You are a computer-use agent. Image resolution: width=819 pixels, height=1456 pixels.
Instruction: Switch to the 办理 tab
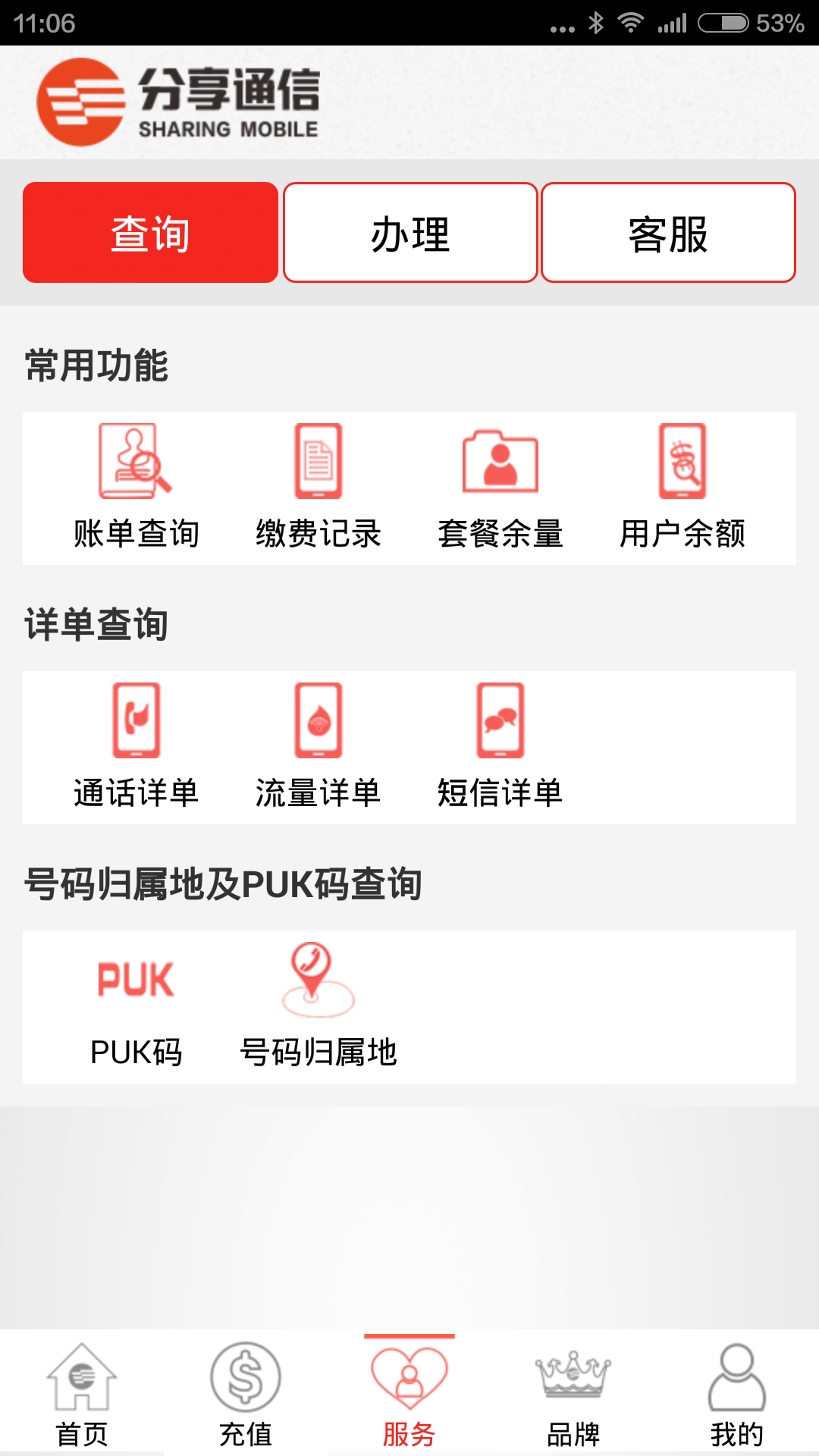[x=410, y=233]
